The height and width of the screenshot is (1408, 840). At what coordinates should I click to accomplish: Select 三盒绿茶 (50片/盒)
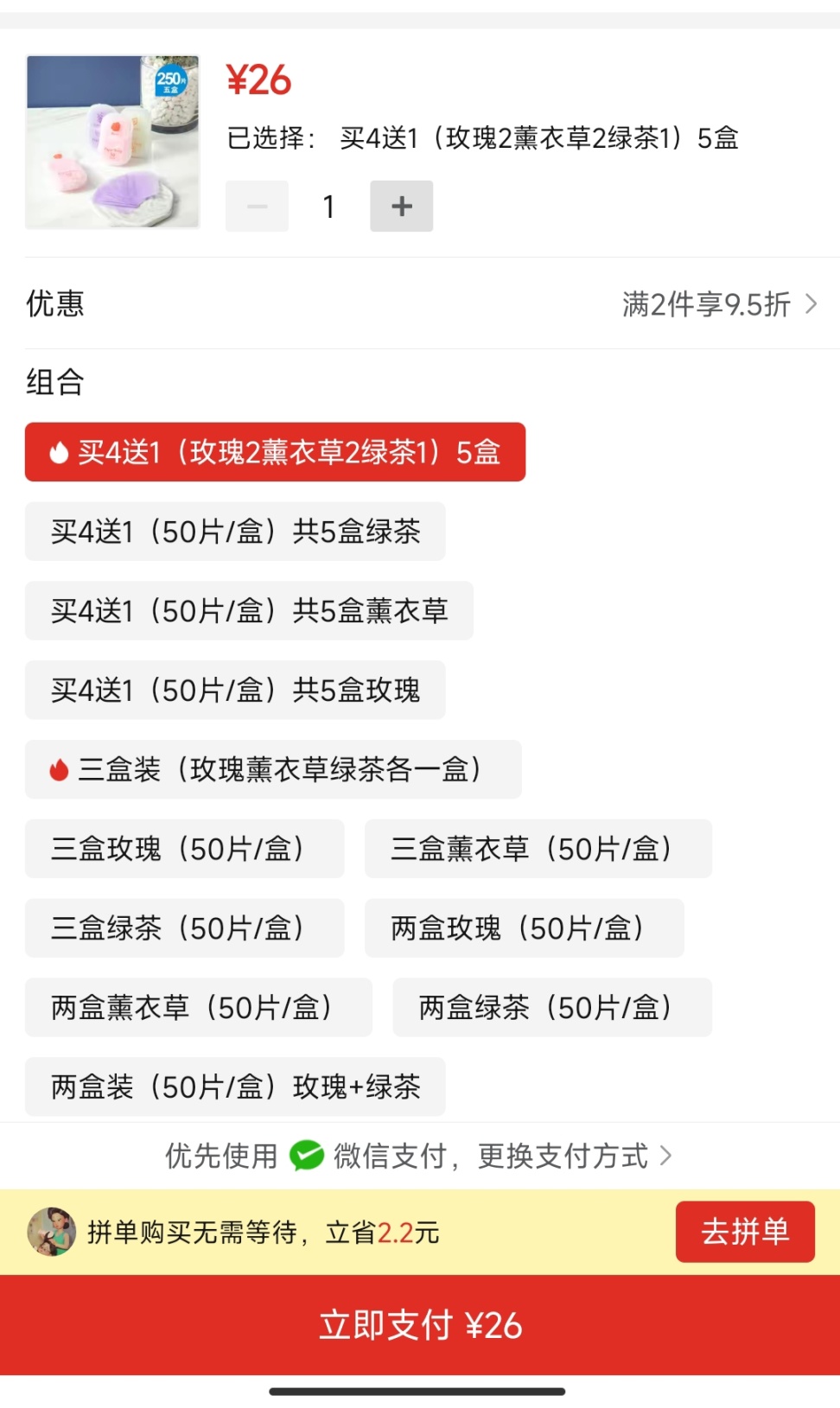point(184,928)
